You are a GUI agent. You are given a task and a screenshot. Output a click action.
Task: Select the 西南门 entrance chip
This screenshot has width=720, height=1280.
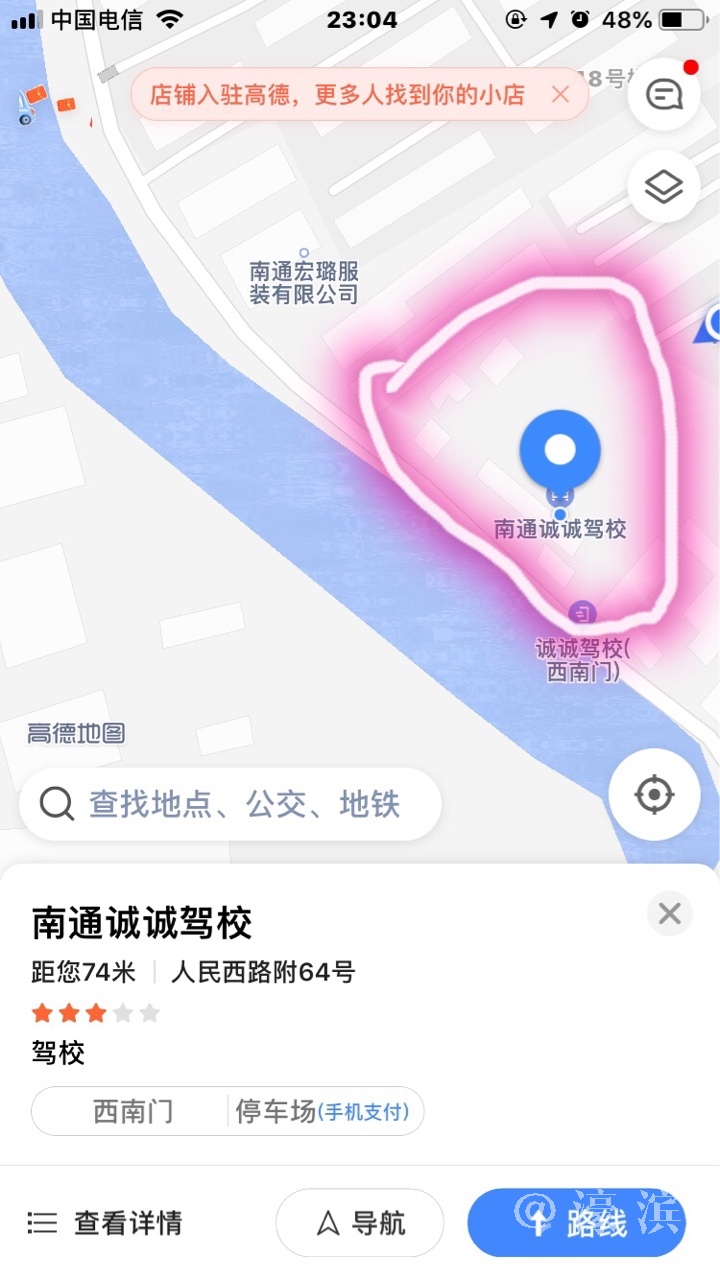[133, 1111]
